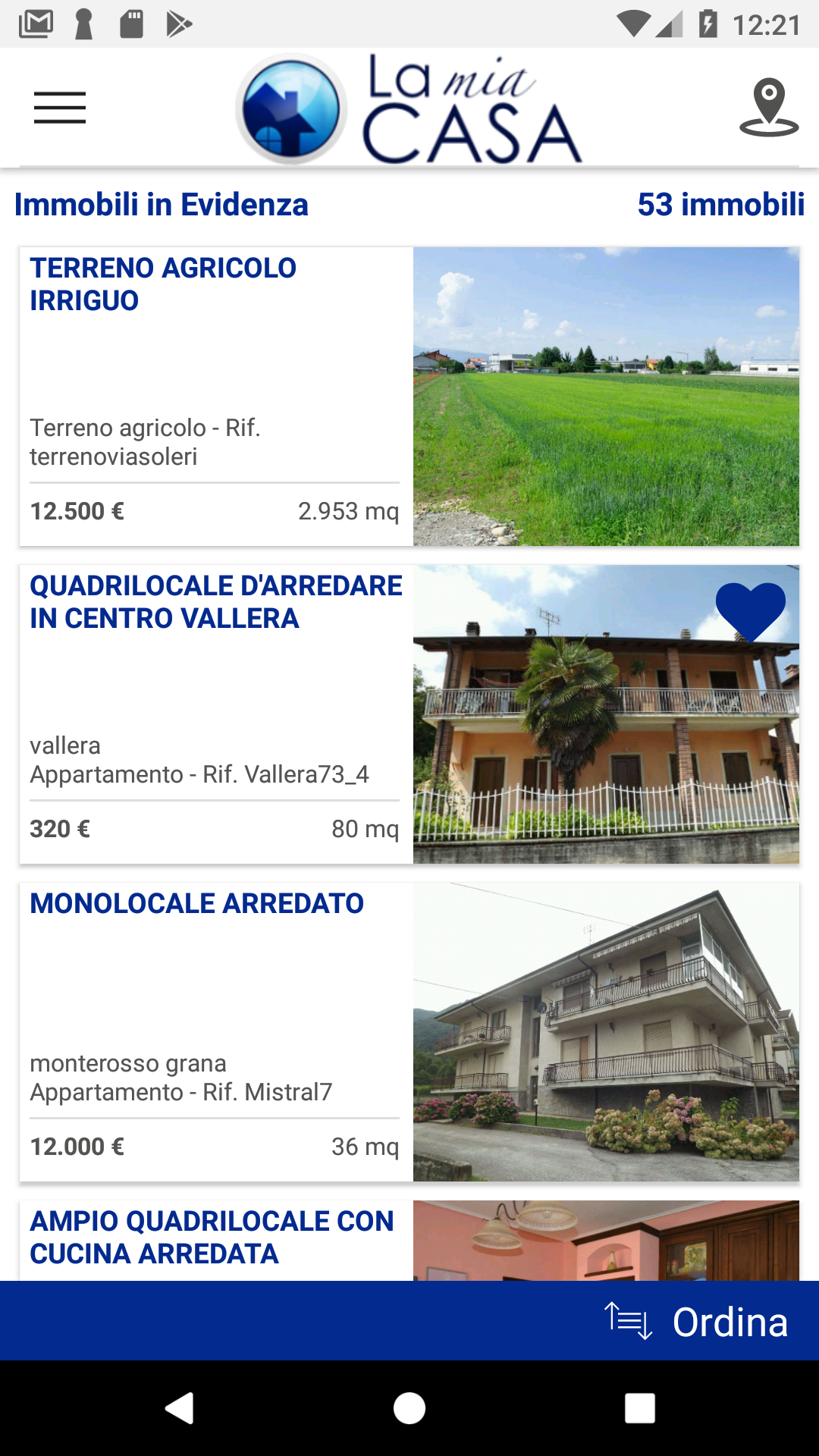Screen dimensions: 819x1456
Task: Go to the device home screen
Action: point(409,1409)
